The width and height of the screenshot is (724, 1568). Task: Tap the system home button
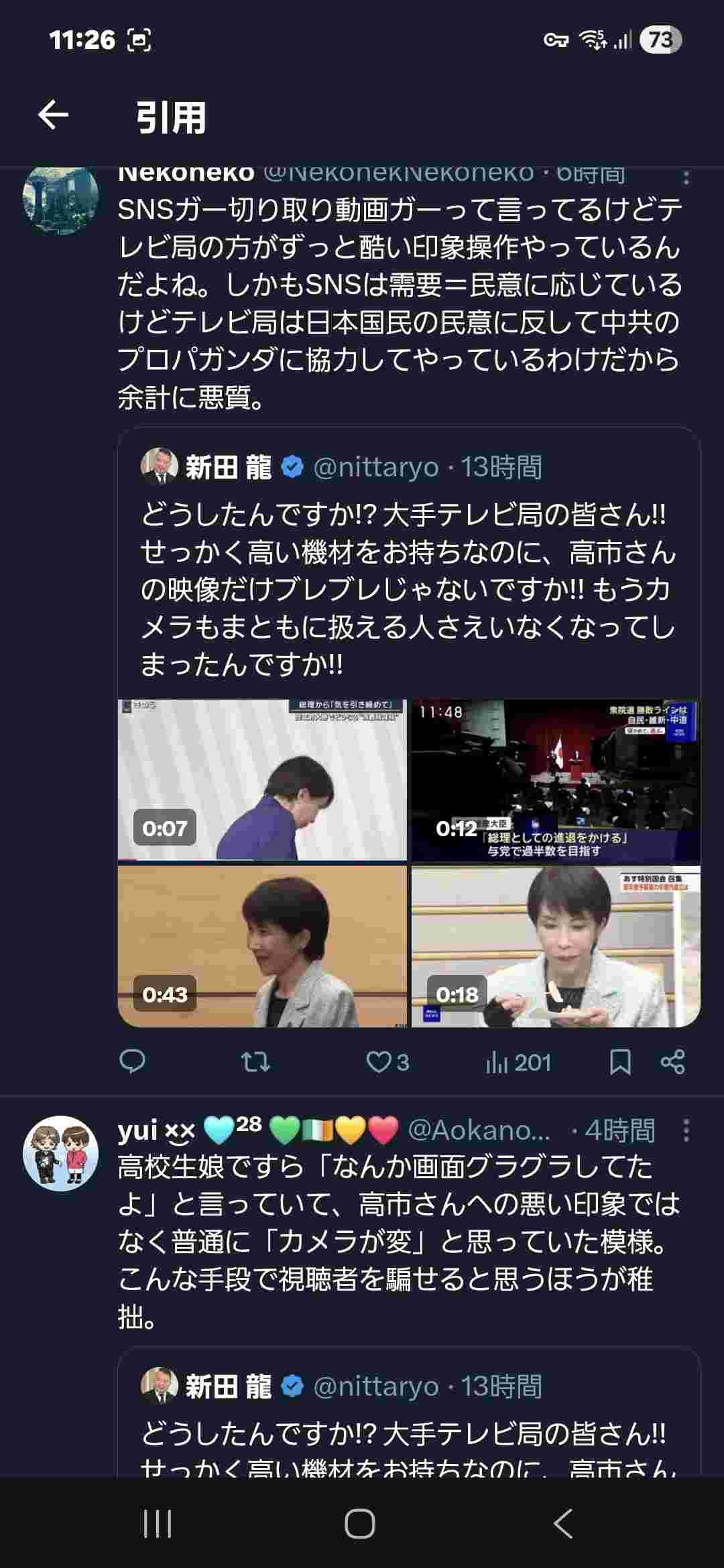tap(360, 1524)
